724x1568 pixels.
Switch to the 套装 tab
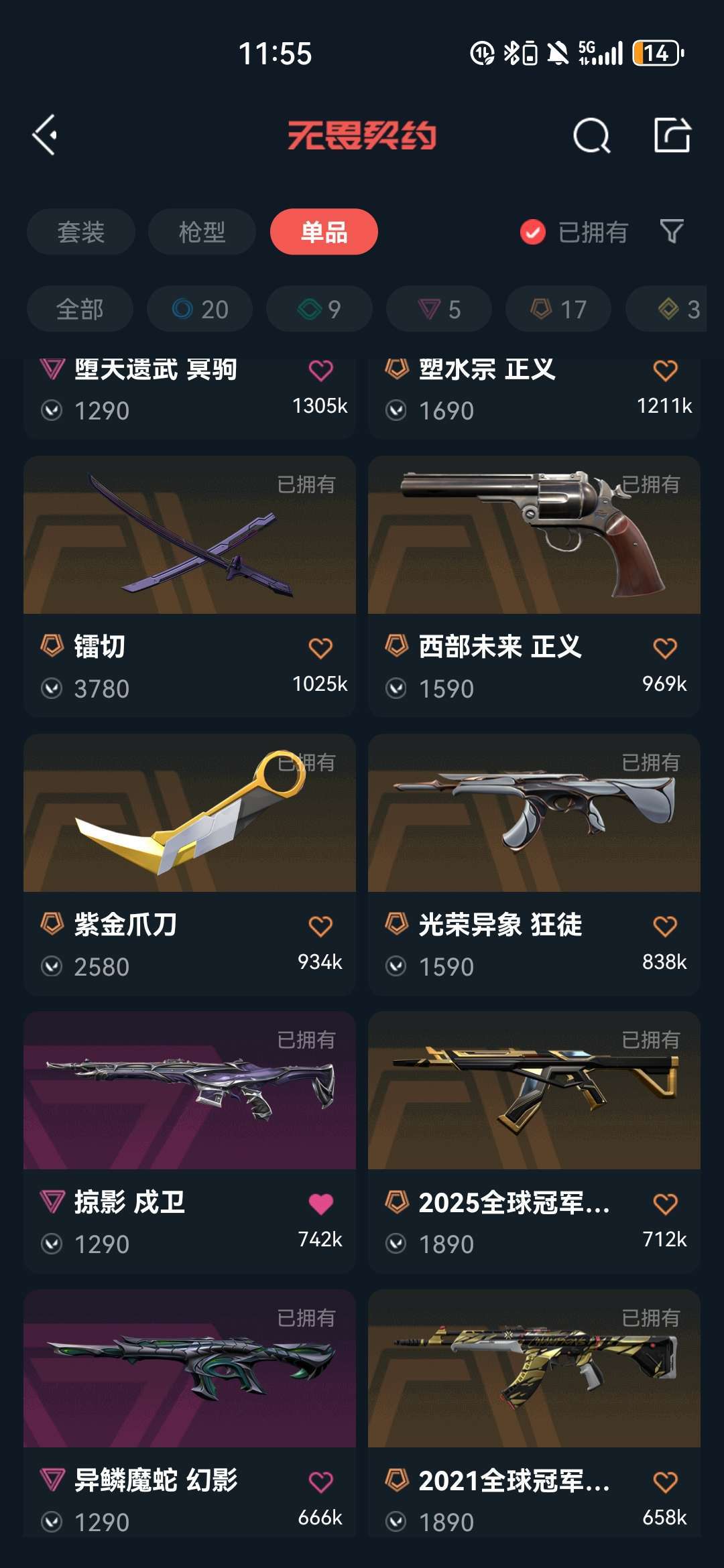[x=81, y=232]
